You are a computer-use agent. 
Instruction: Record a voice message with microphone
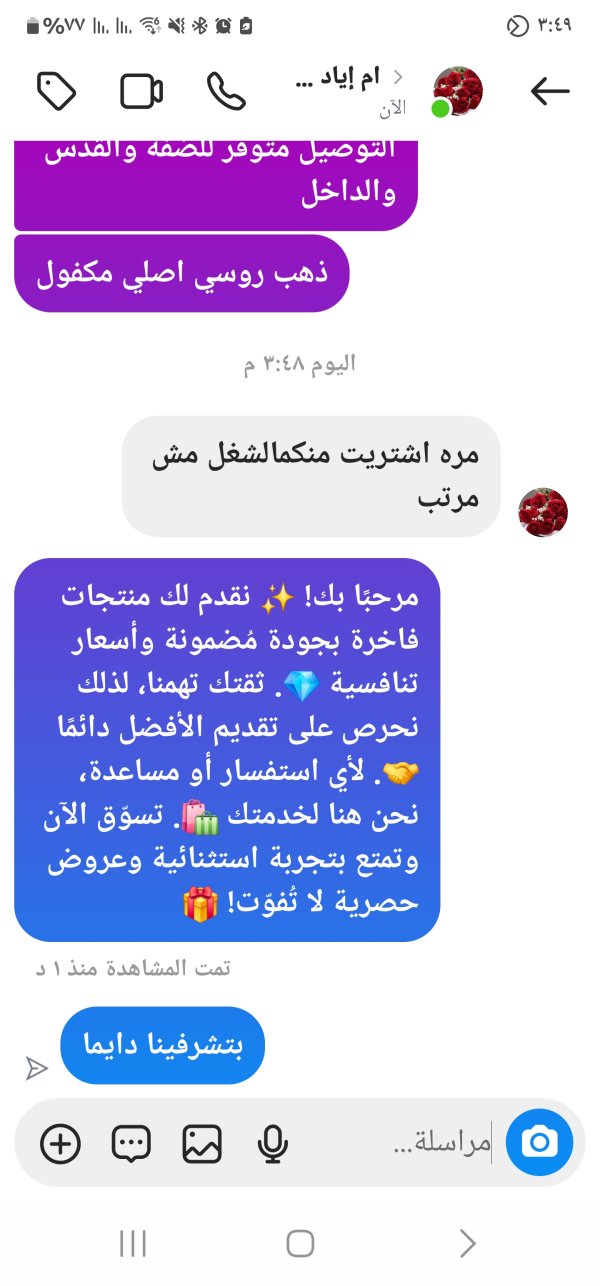[272, 1143]
